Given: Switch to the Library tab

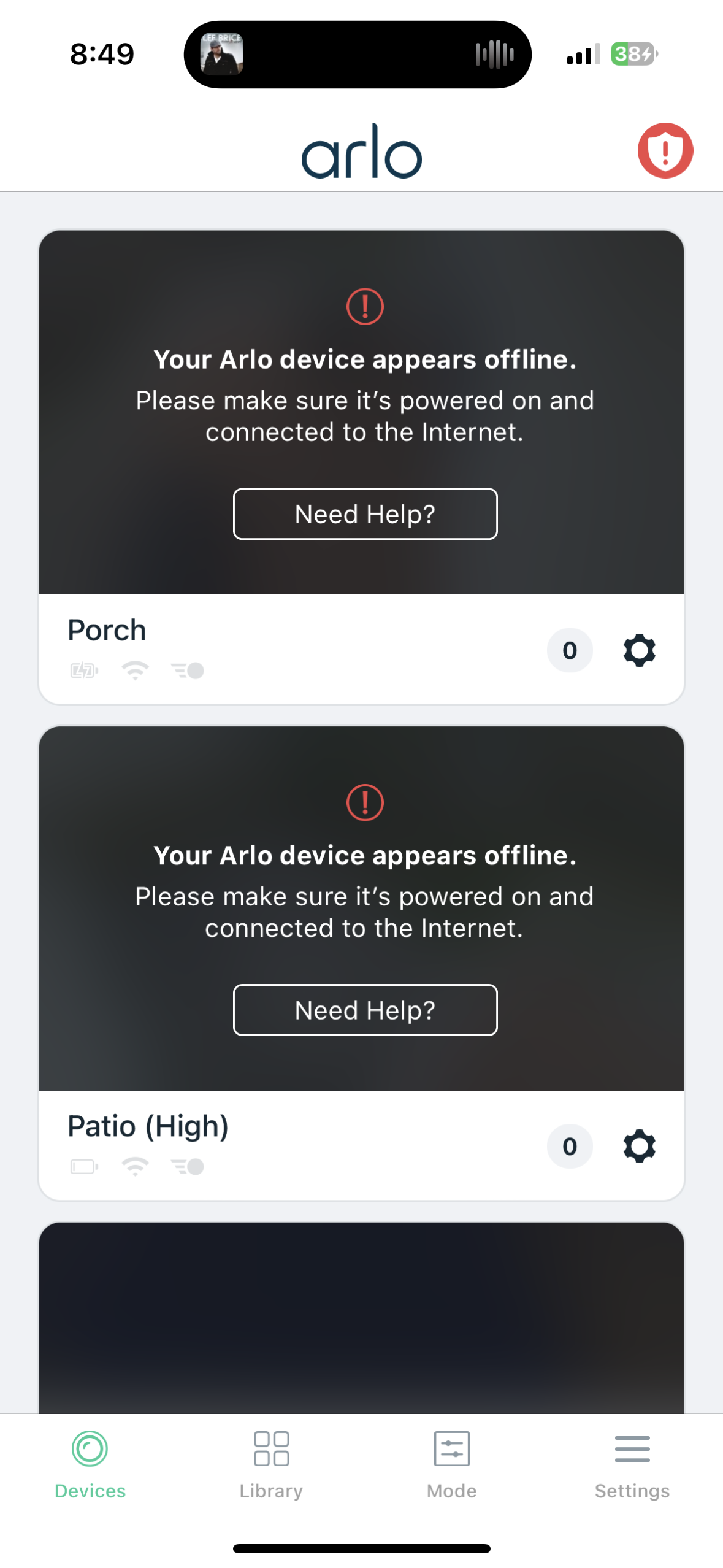Looking at the screenshot, I should click(271, 1463).
